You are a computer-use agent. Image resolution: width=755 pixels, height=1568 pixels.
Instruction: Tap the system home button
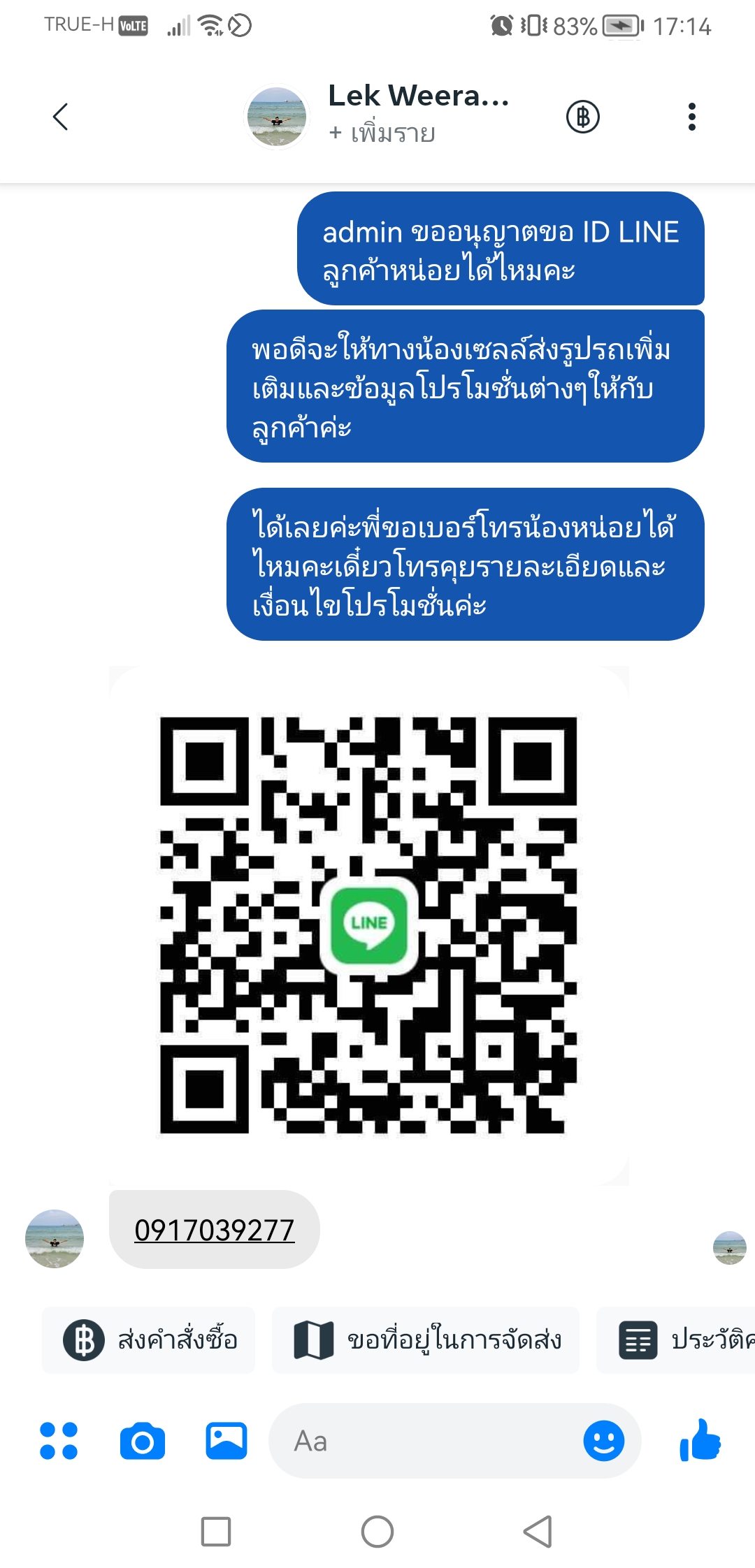377,1532
